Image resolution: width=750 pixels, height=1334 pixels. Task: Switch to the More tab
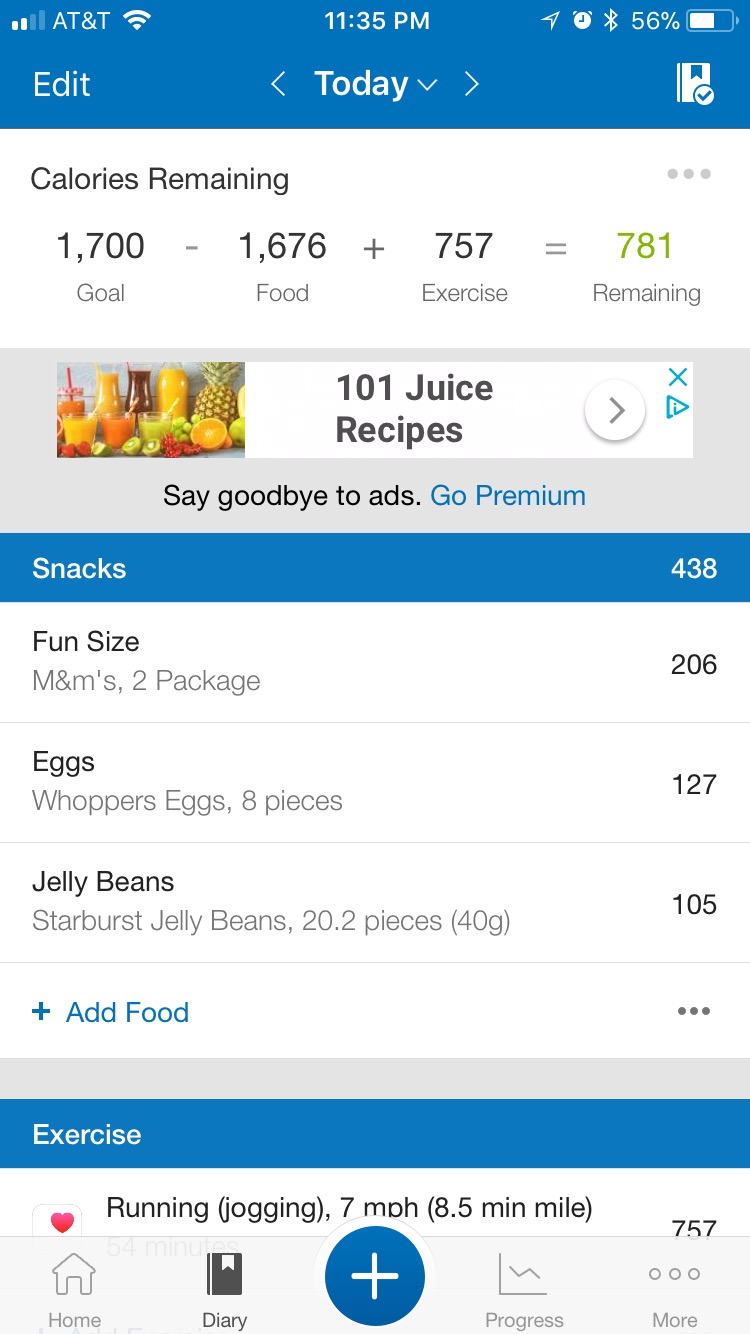click(x=674, y=1290)
